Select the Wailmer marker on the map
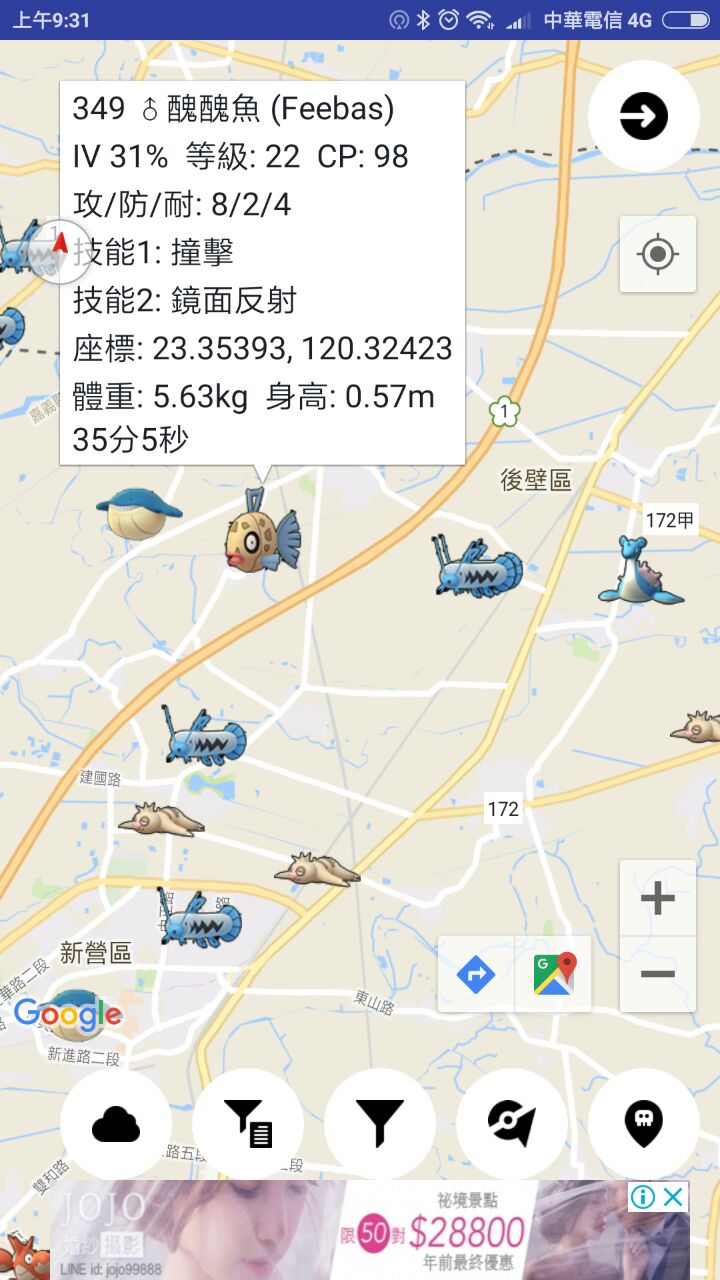The width and height of the screenshot is (720, 1280). click(x=138, y=512)
